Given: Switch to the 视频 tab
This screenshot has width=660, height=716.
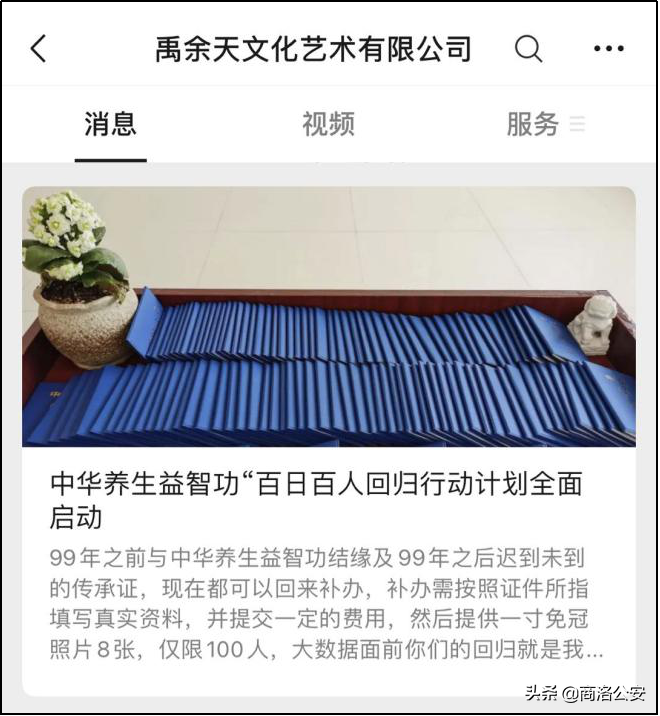Looking at the screenshot, I should tap(328, 124).
